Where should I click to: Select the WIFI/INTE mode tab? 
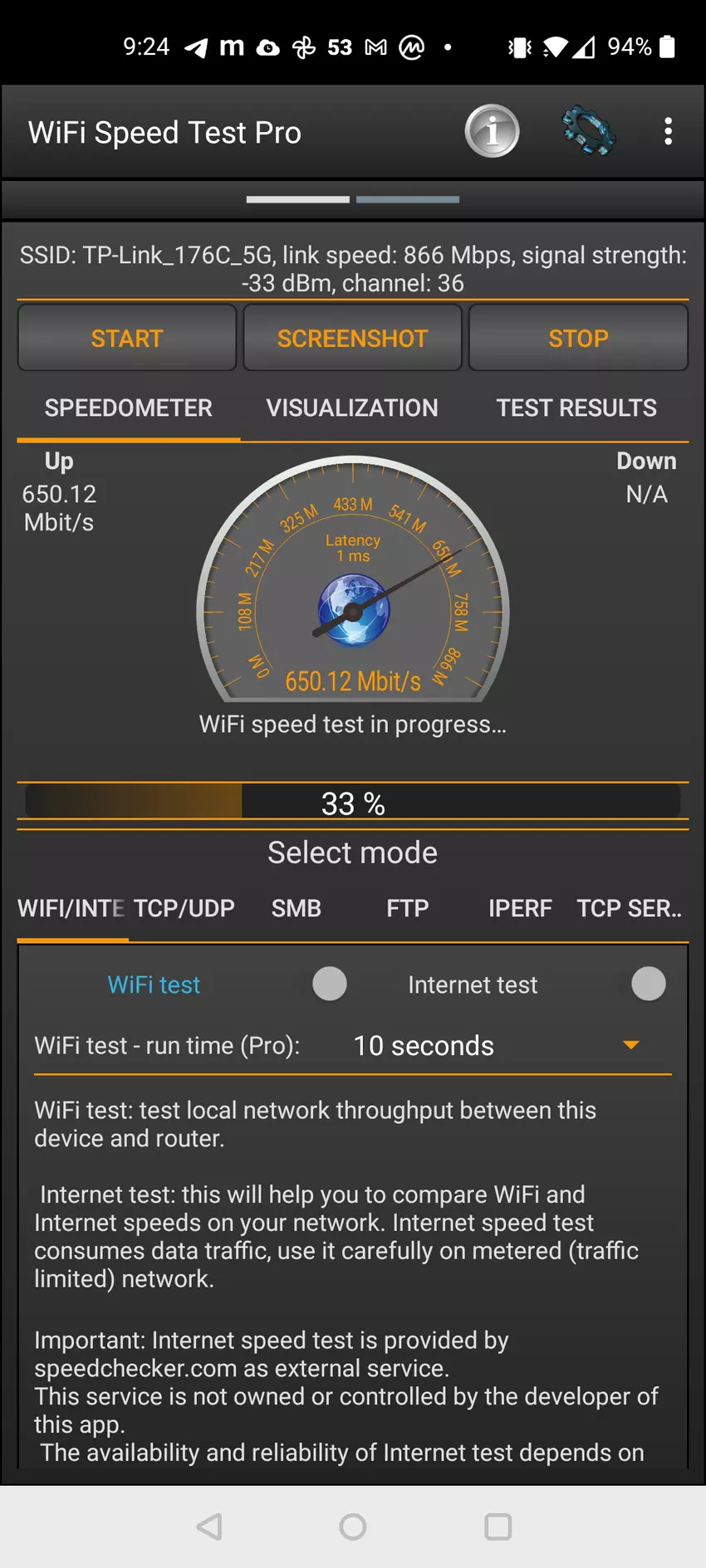(71, 908)
